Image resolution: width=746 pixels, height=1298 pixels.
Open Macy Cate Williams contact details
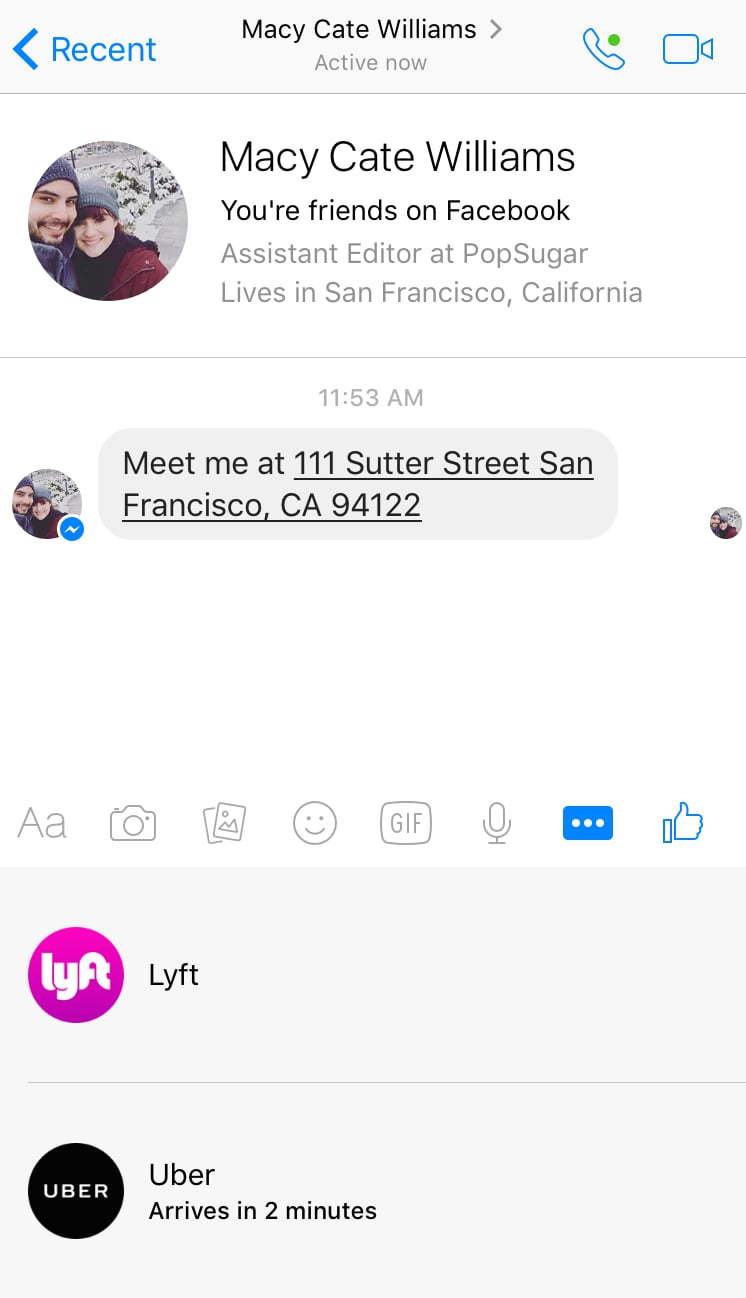coord(371,45)
